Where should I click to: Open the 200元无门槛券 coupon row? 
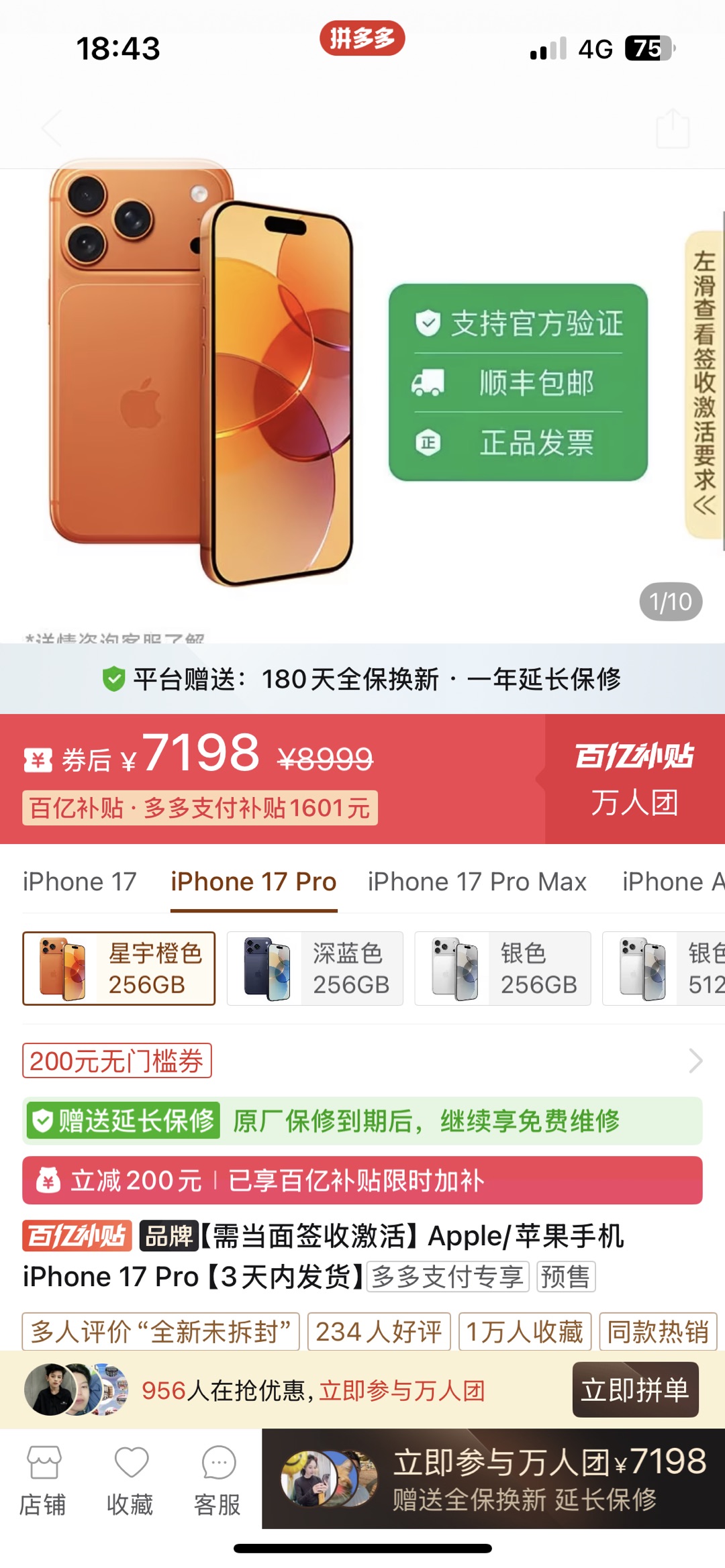coord(362,1061)
